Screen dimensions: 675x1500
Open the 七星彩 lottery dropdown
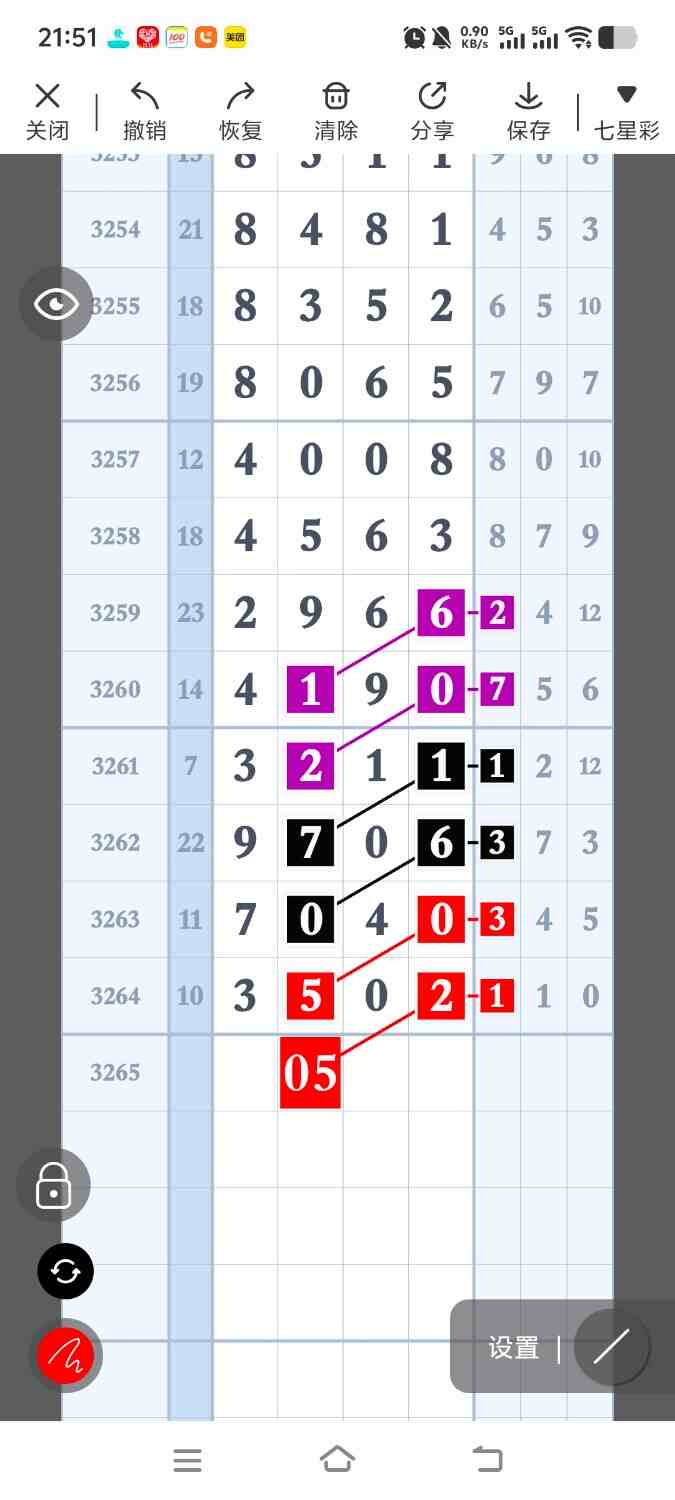[x=626, y=111]
